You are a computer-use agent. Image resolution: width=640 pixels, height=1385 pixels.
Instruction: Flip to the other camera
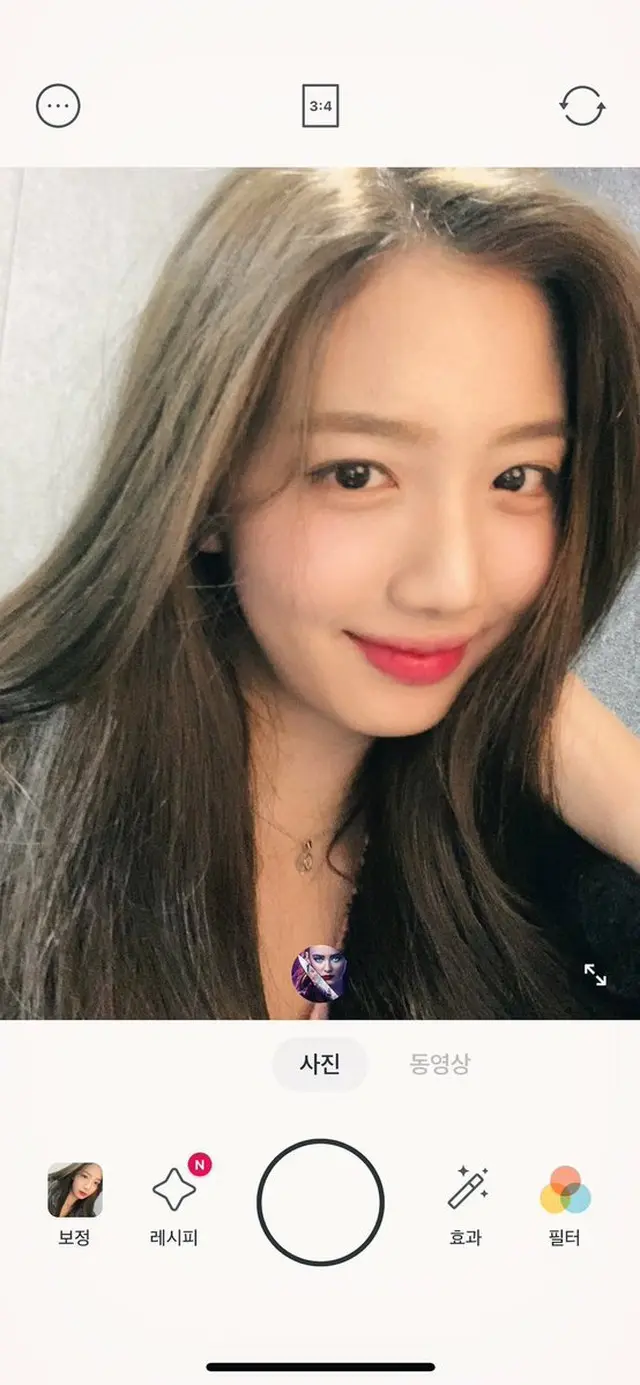point(582,106)
